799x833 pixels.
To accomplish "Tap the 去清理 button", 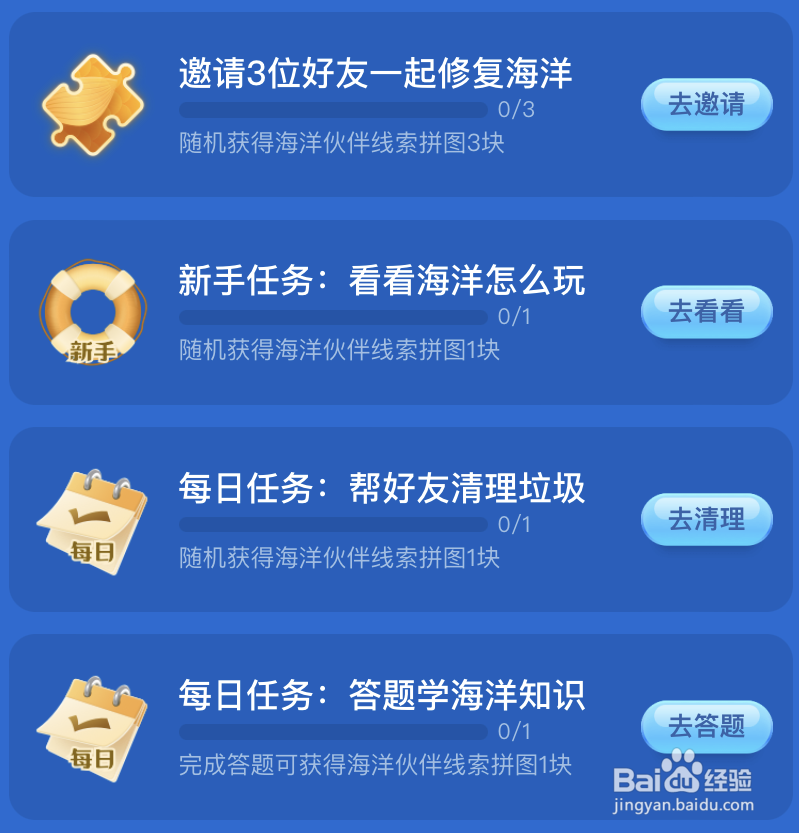I will click(x=706, y=520).
